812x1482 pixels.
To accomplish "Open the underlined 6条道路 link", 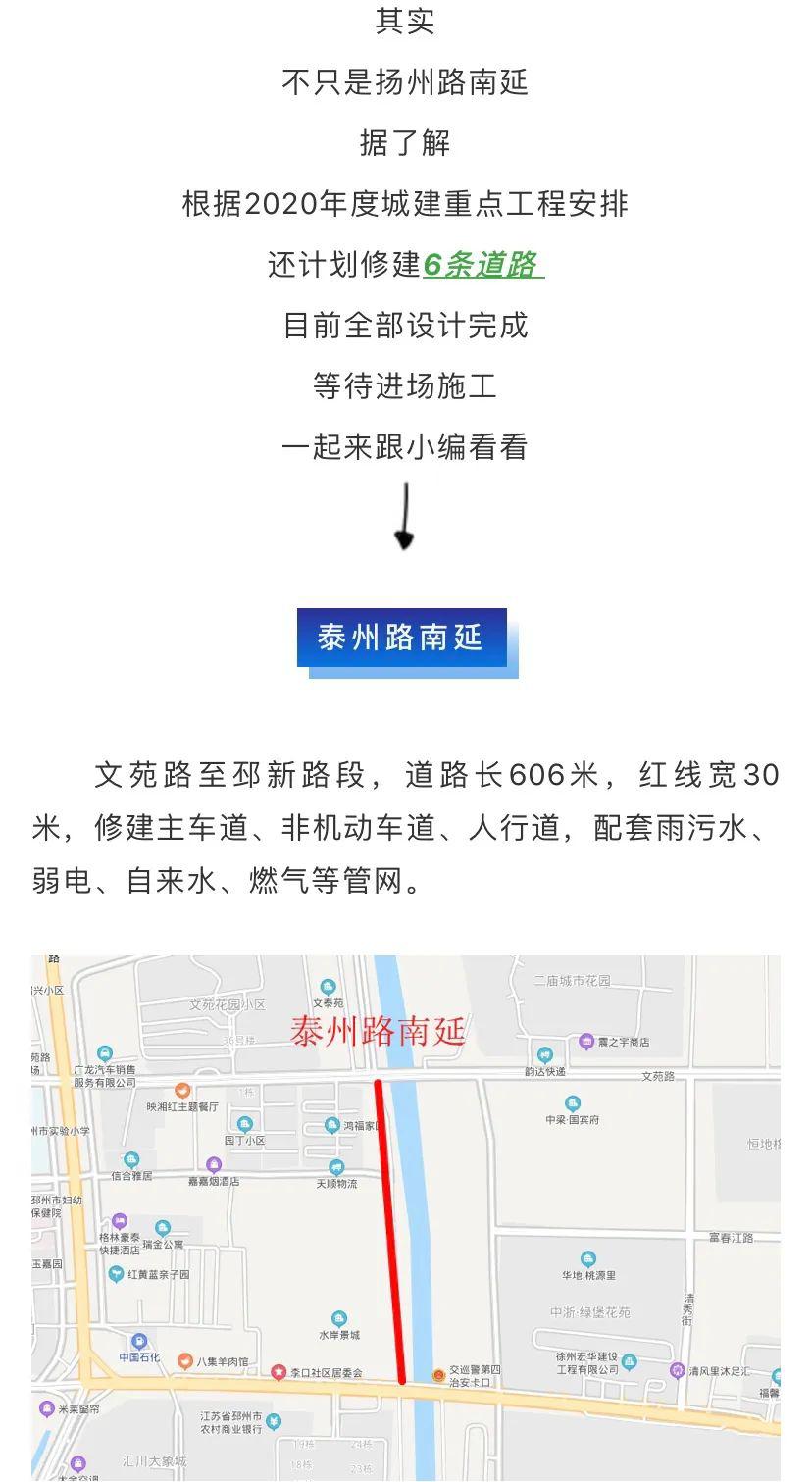I will [x=482, y=265].
